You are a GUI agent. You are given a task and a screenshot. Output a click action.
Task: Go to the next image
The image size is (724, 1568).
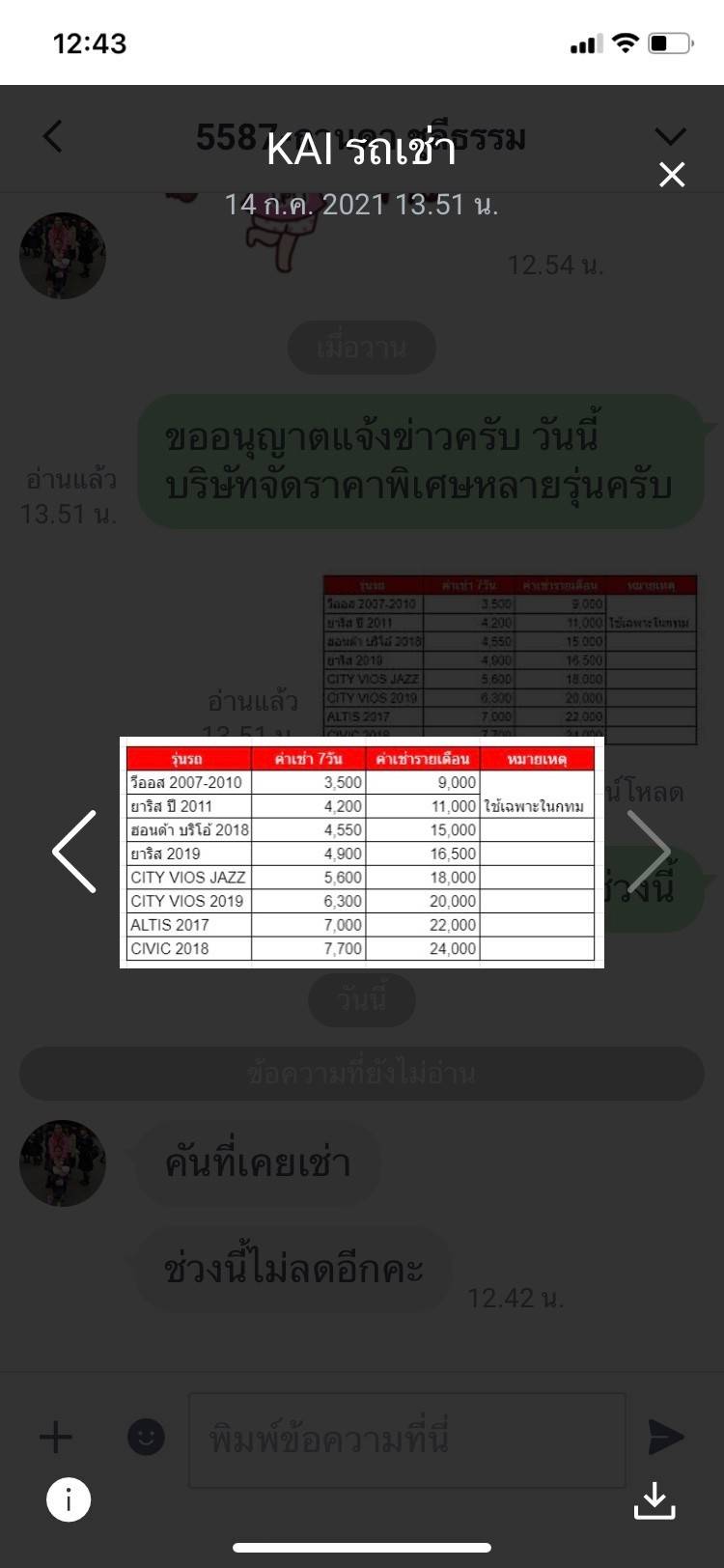tap(650, 851)
